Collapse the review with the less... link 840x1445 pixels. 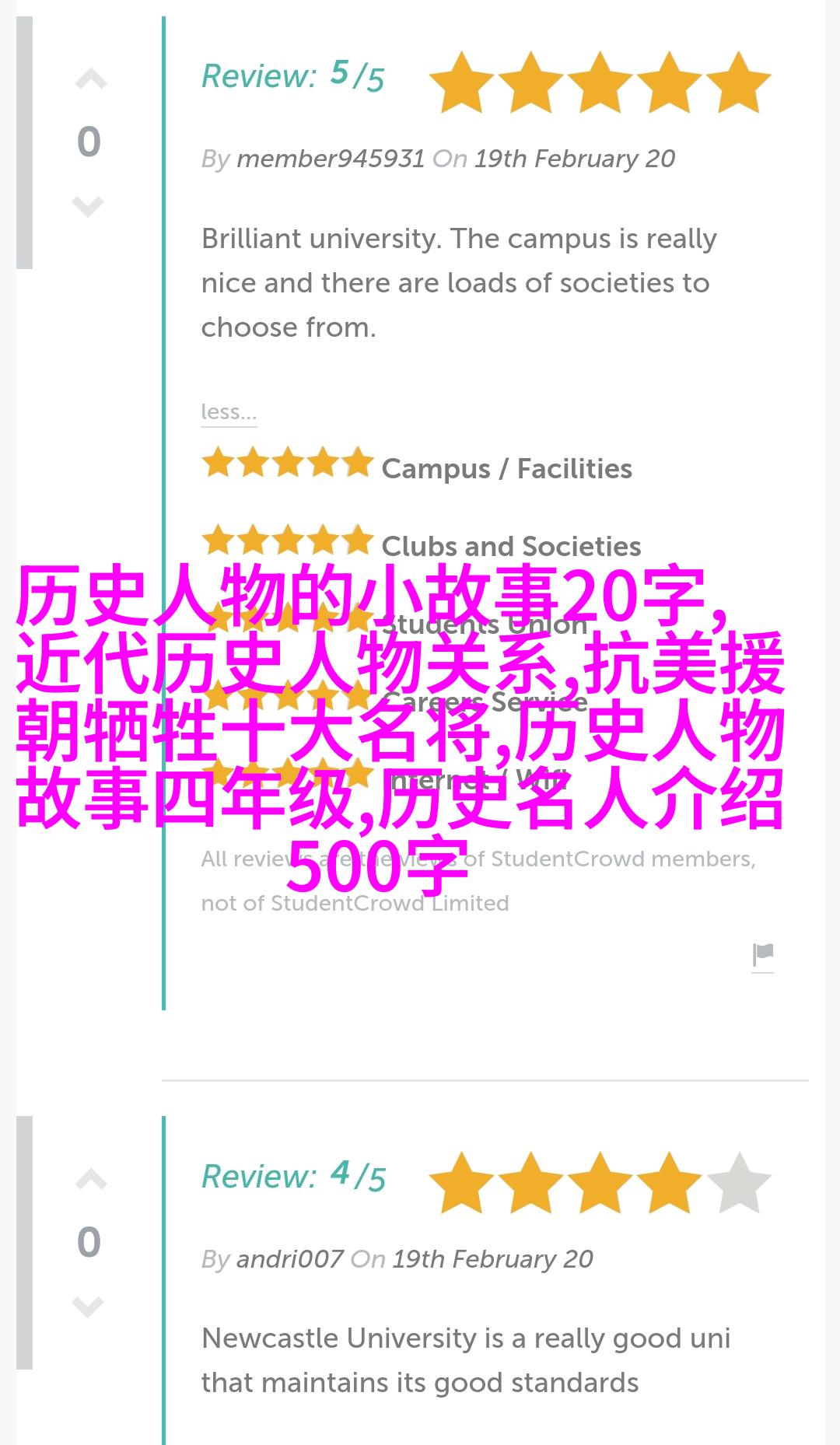click(x=228, y=411)
